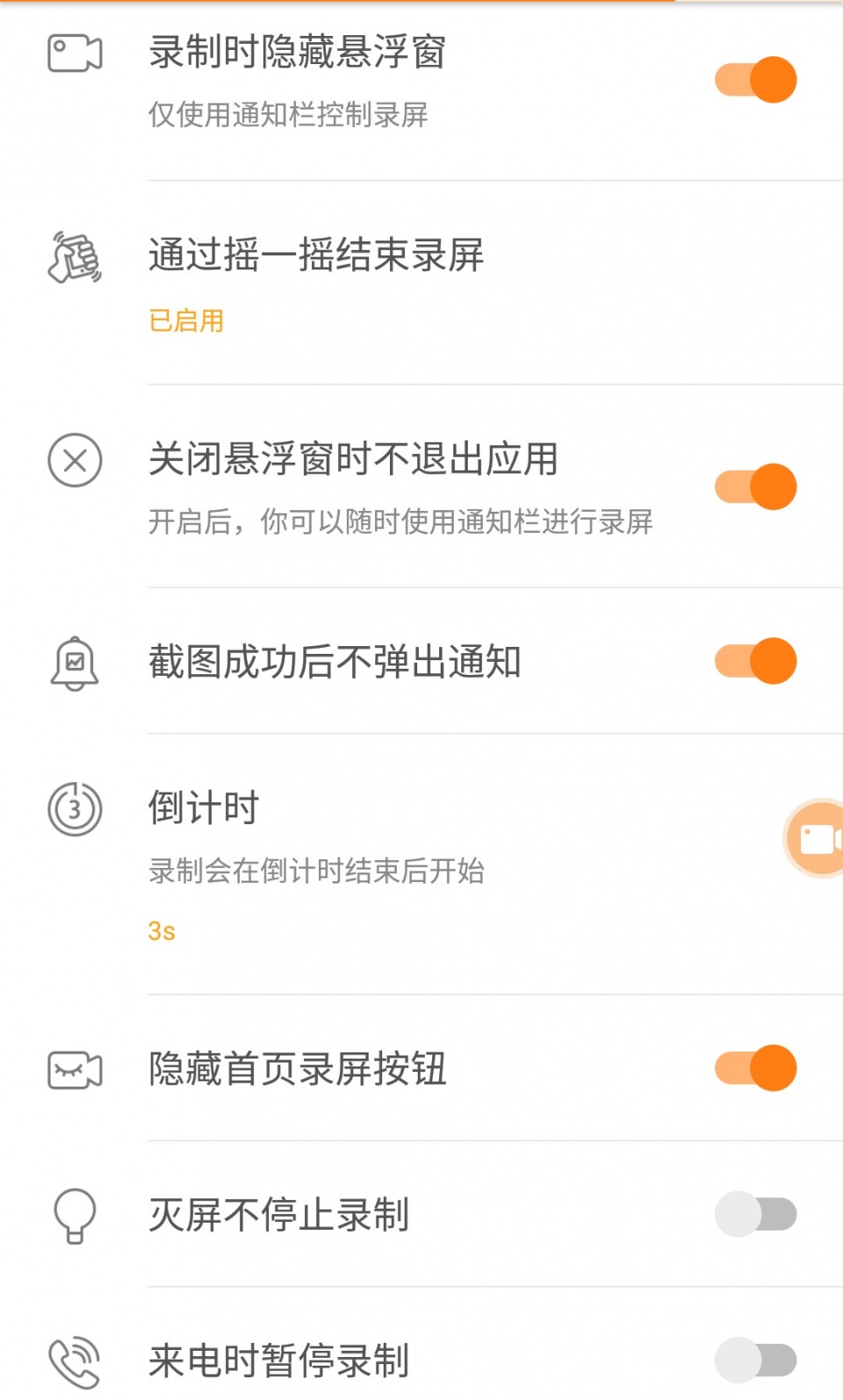Turn on 来电时暂停录制 switch
This screenshot has height=1400, width=843.
point(756,1361)
